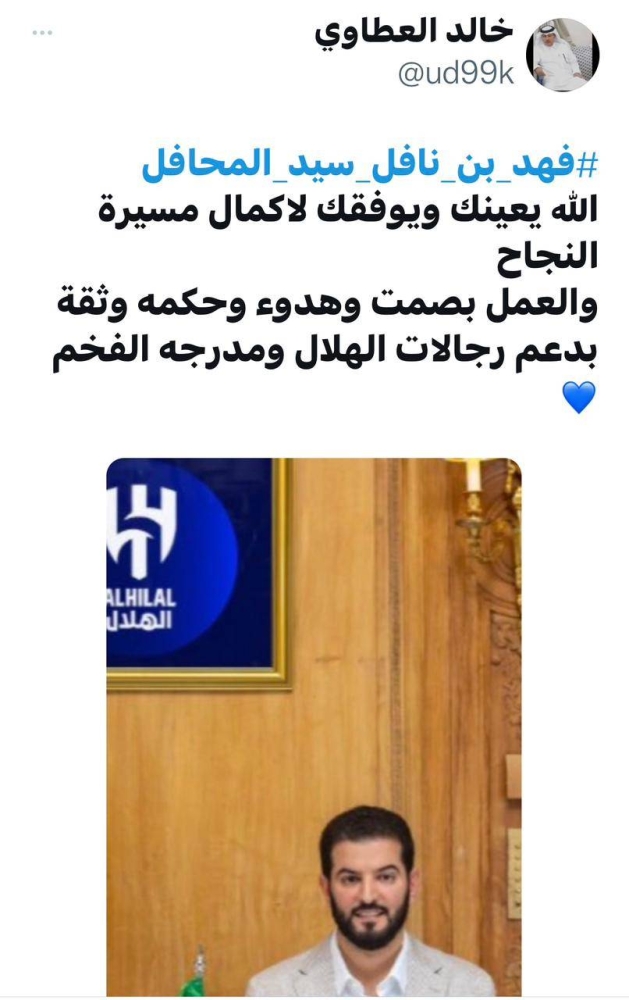Viewport: 629px width, 1000px height.
Task: View the attached Al Hilal photo
Action: [314, 725]
